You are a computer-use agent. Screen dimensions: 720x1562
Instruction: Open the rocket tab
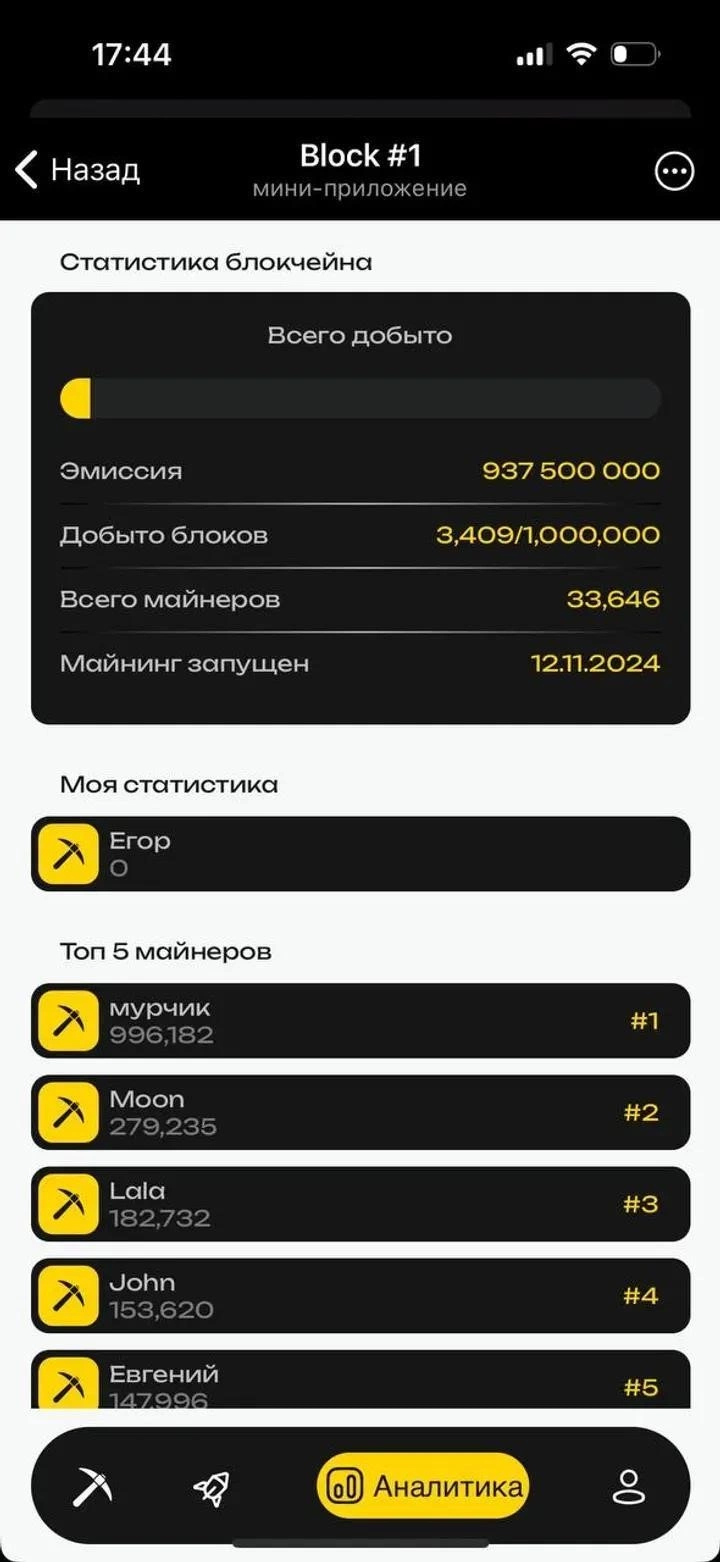click(211, 1487)
